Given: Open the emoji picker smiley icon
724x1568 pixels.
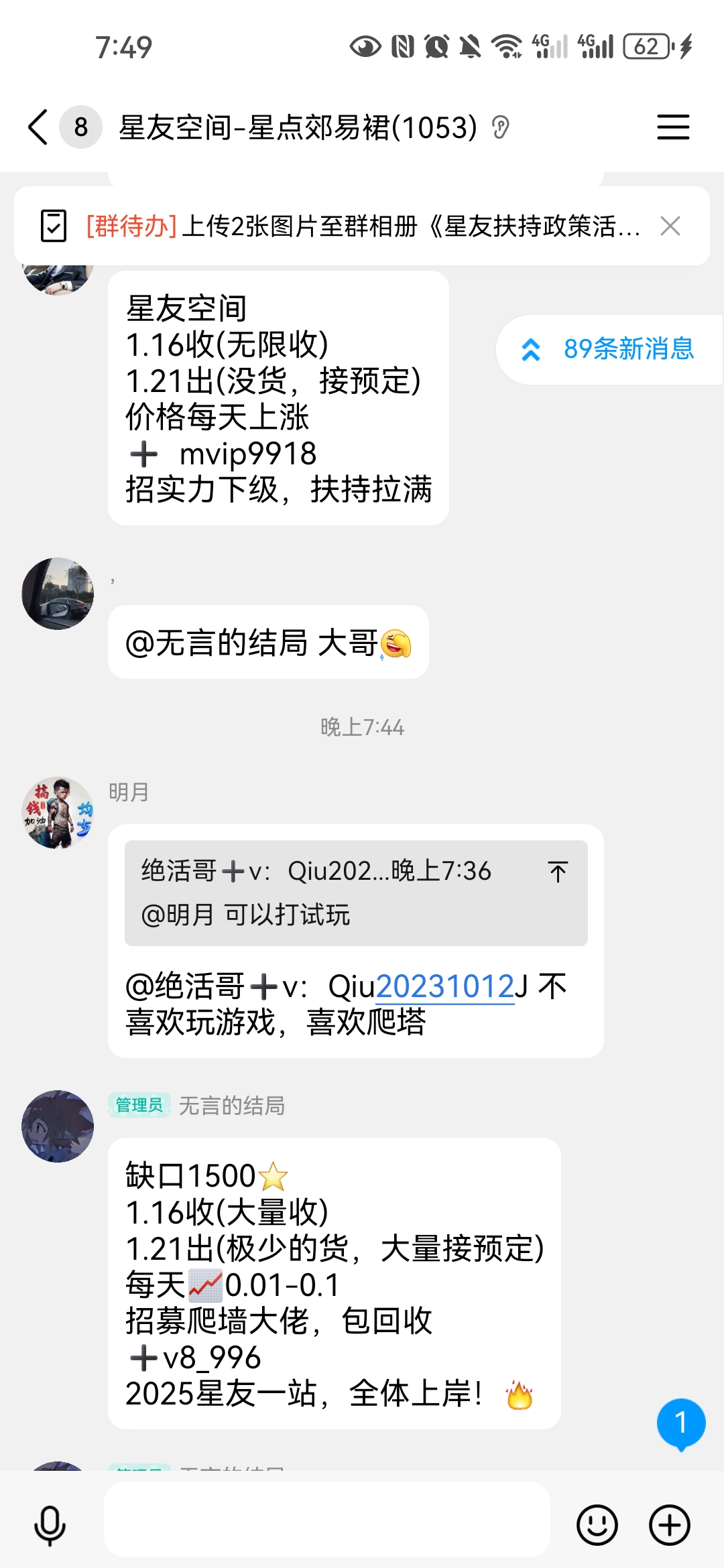Looking at the screenshot, I should coord(596,1523).
